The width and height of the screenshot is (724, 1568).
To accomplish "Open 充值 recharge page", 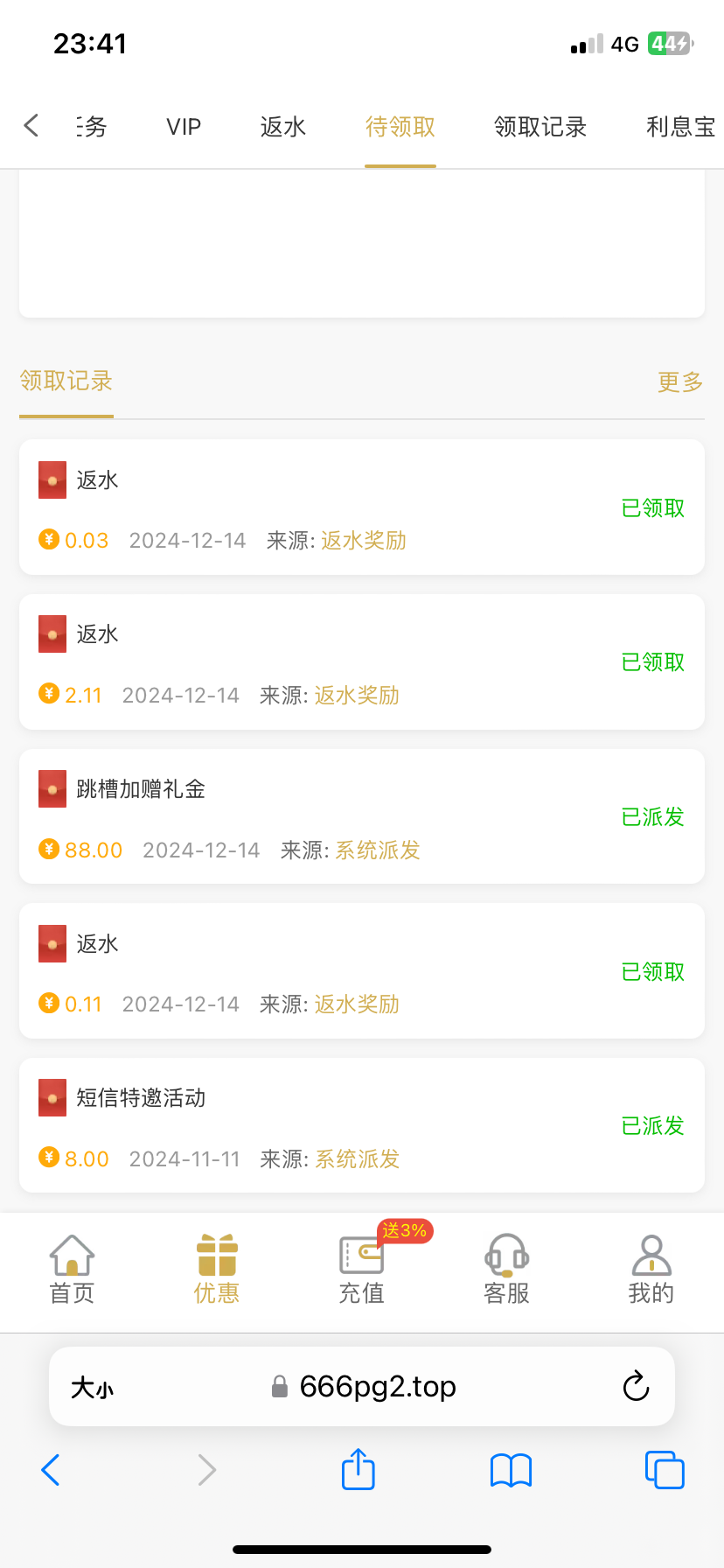I will tap(361, 1270).
